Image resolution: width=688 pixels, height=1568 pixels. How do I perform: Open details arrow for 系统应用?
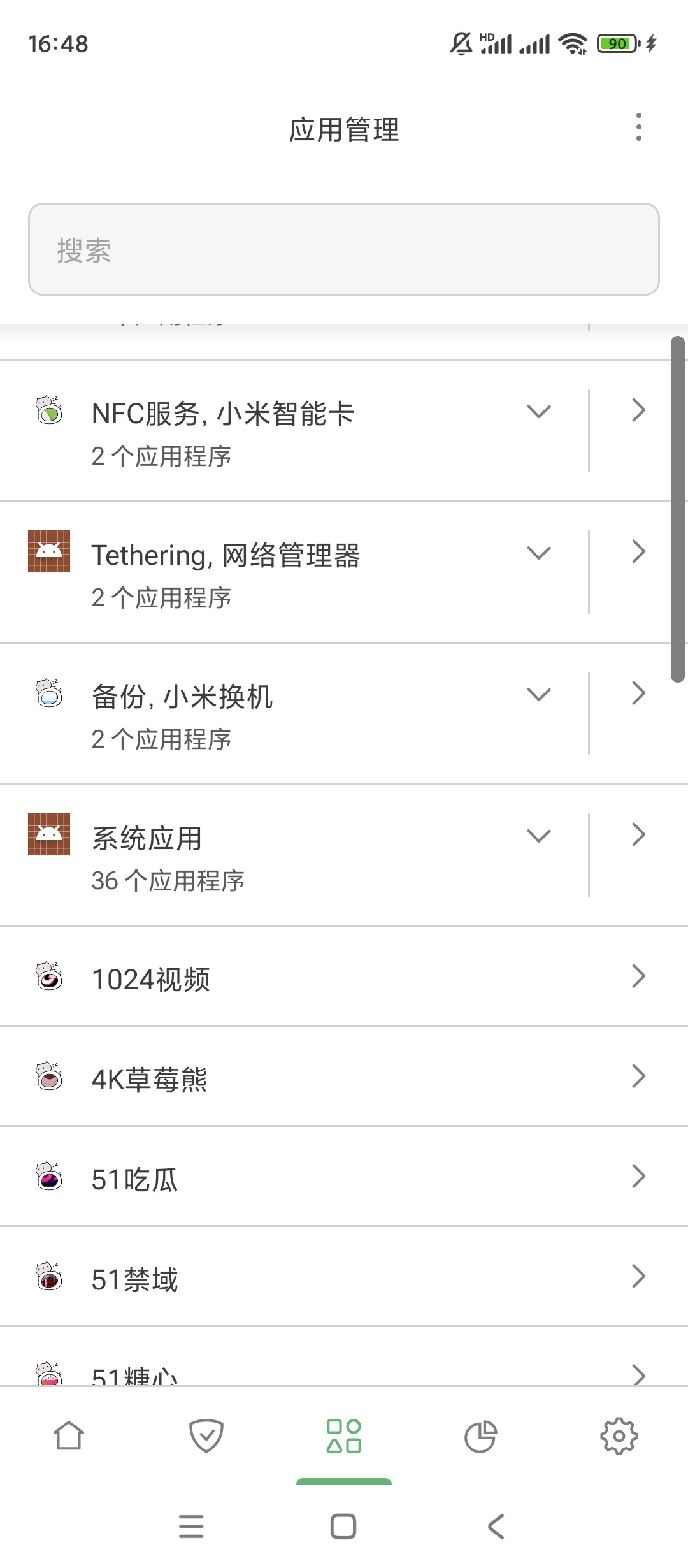638,835
